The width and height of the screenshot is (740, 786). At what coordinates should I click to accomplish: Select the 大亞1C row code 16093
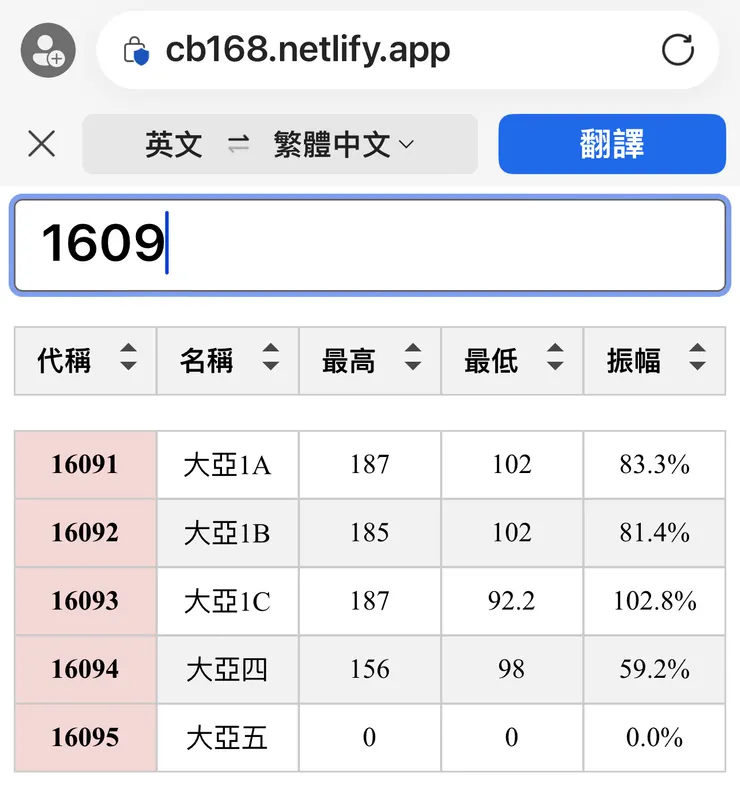click(x=85, y=601)
